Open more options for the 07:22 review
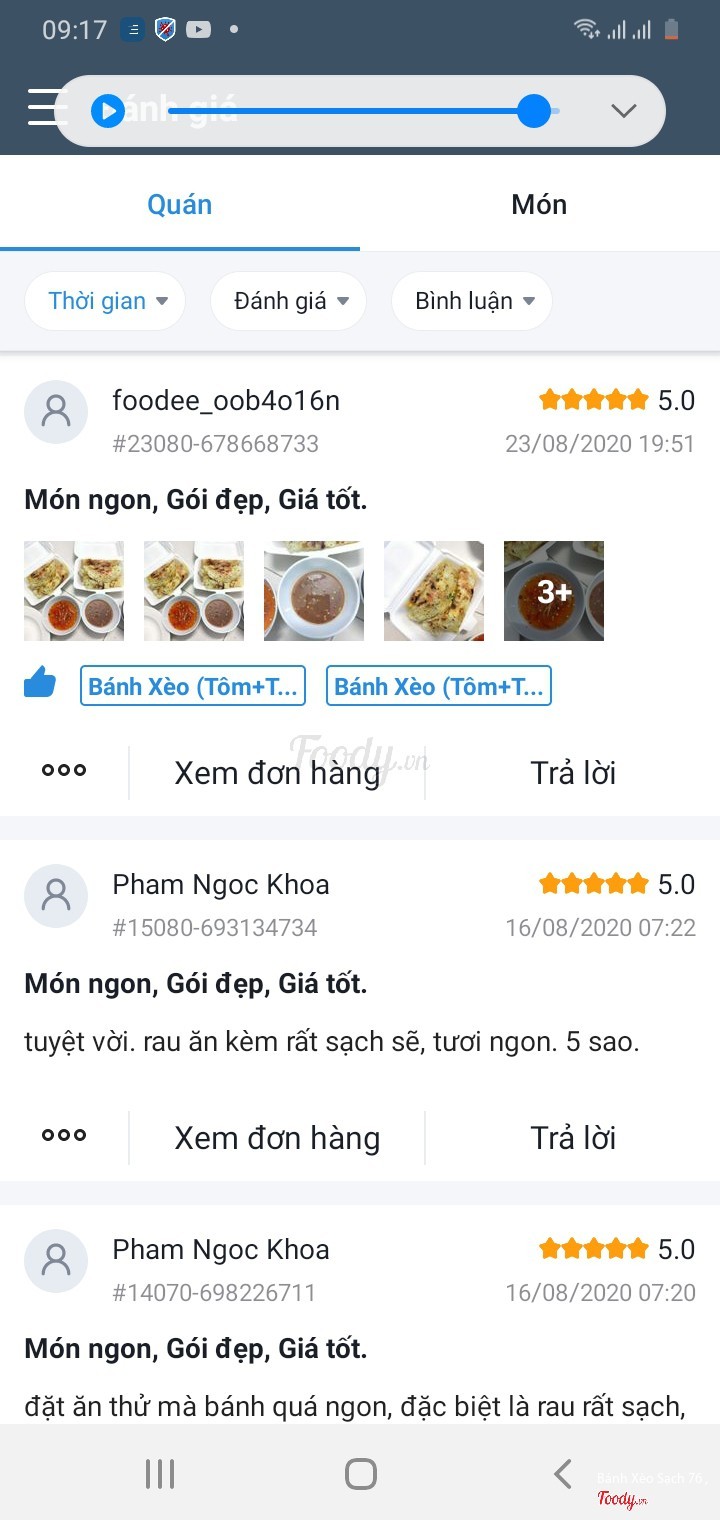 [x=64, y=1136]
